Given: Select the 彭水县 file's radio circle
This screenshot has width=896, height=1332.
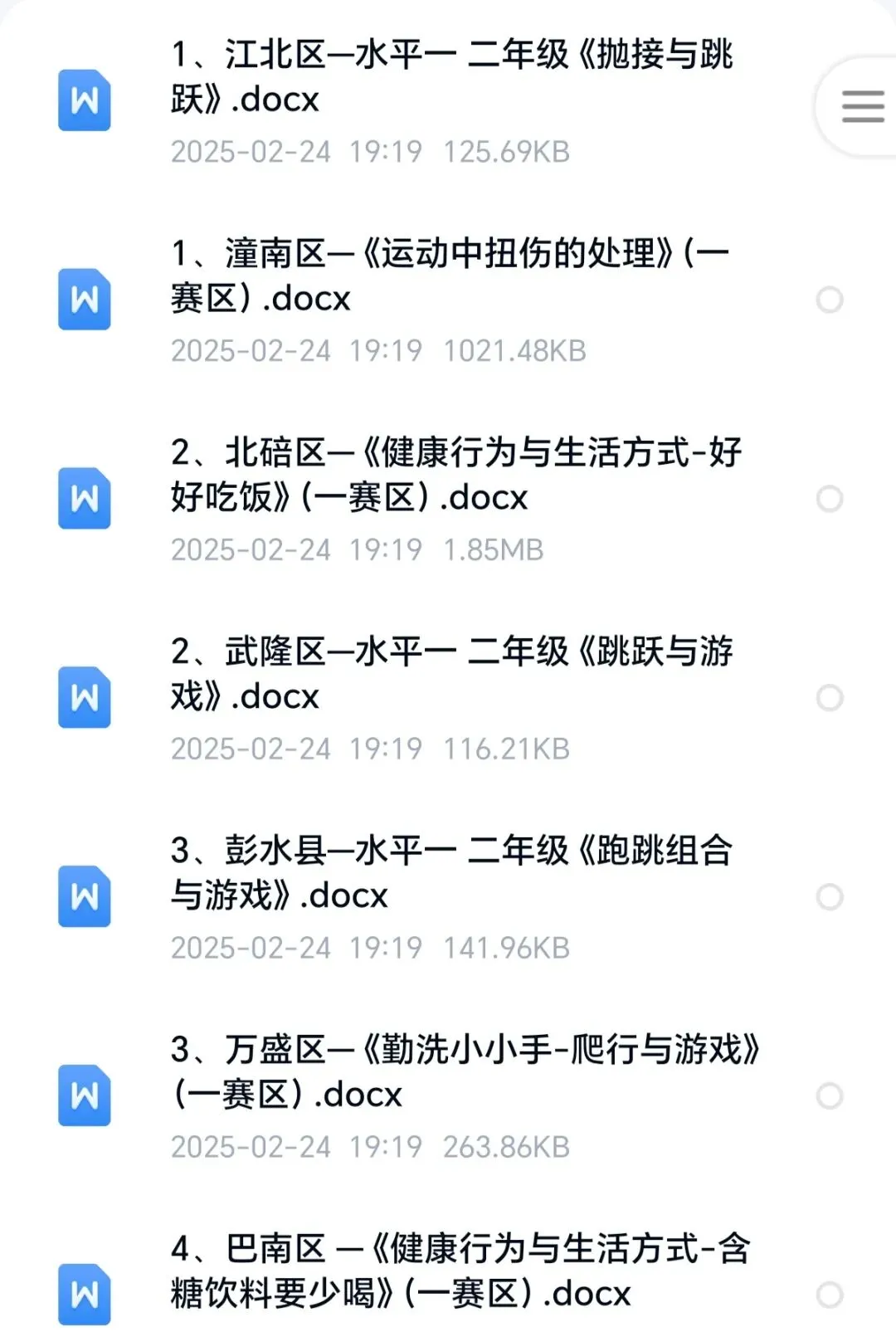Looking at the screenshot, I should (830, 897).
